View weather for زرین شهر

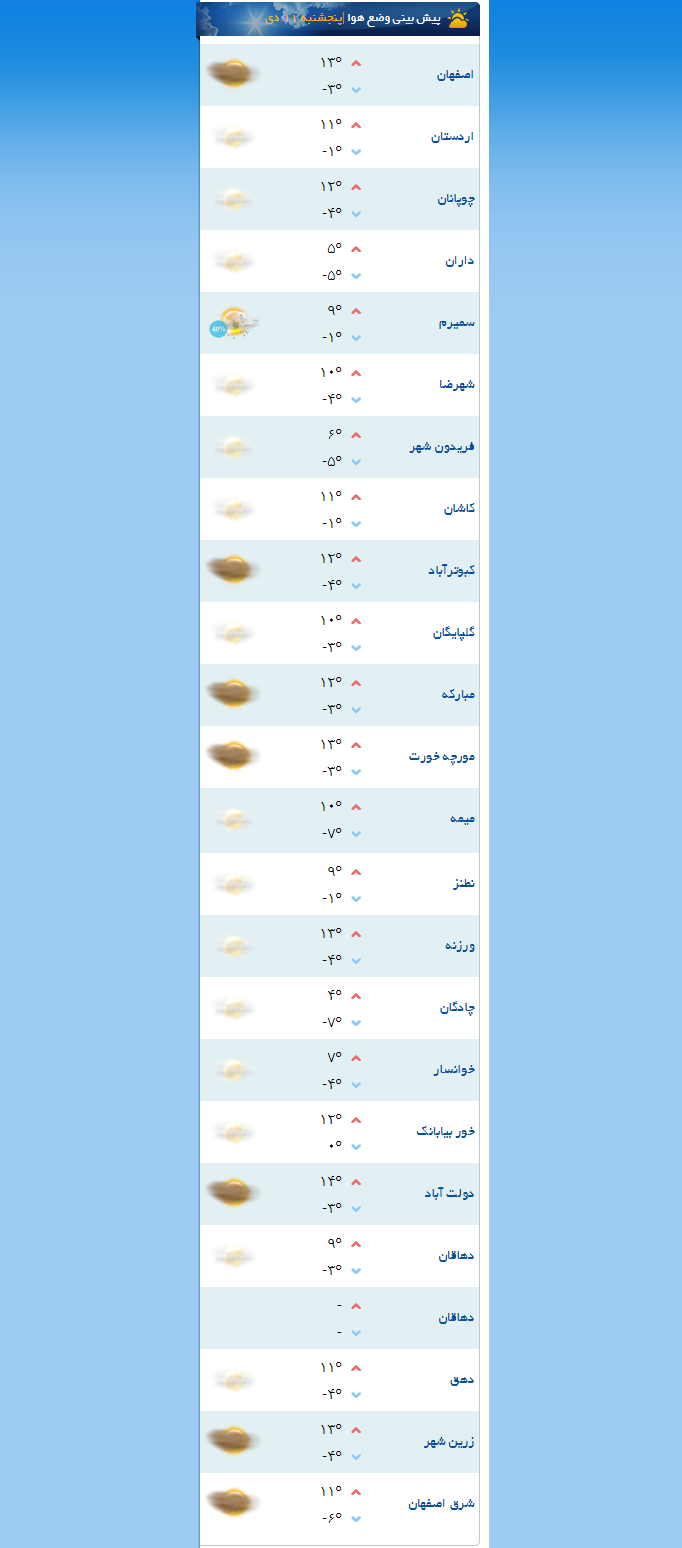tap(448, 1442)
